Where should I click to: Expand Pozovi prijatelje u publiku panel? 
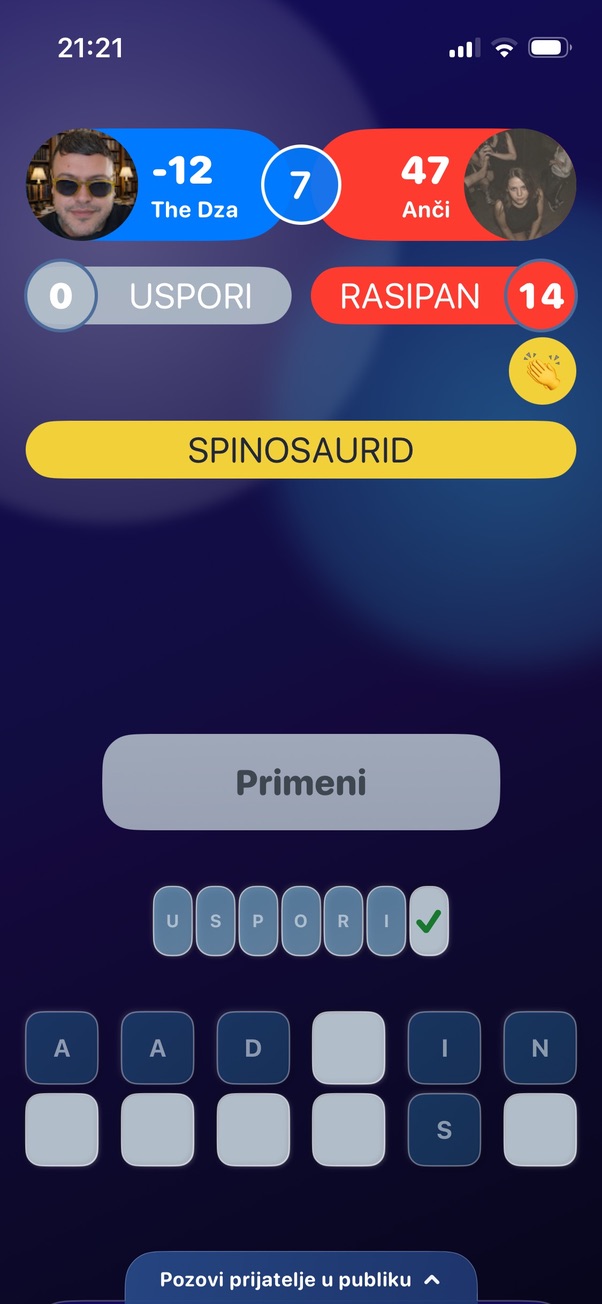[300, 1279]
